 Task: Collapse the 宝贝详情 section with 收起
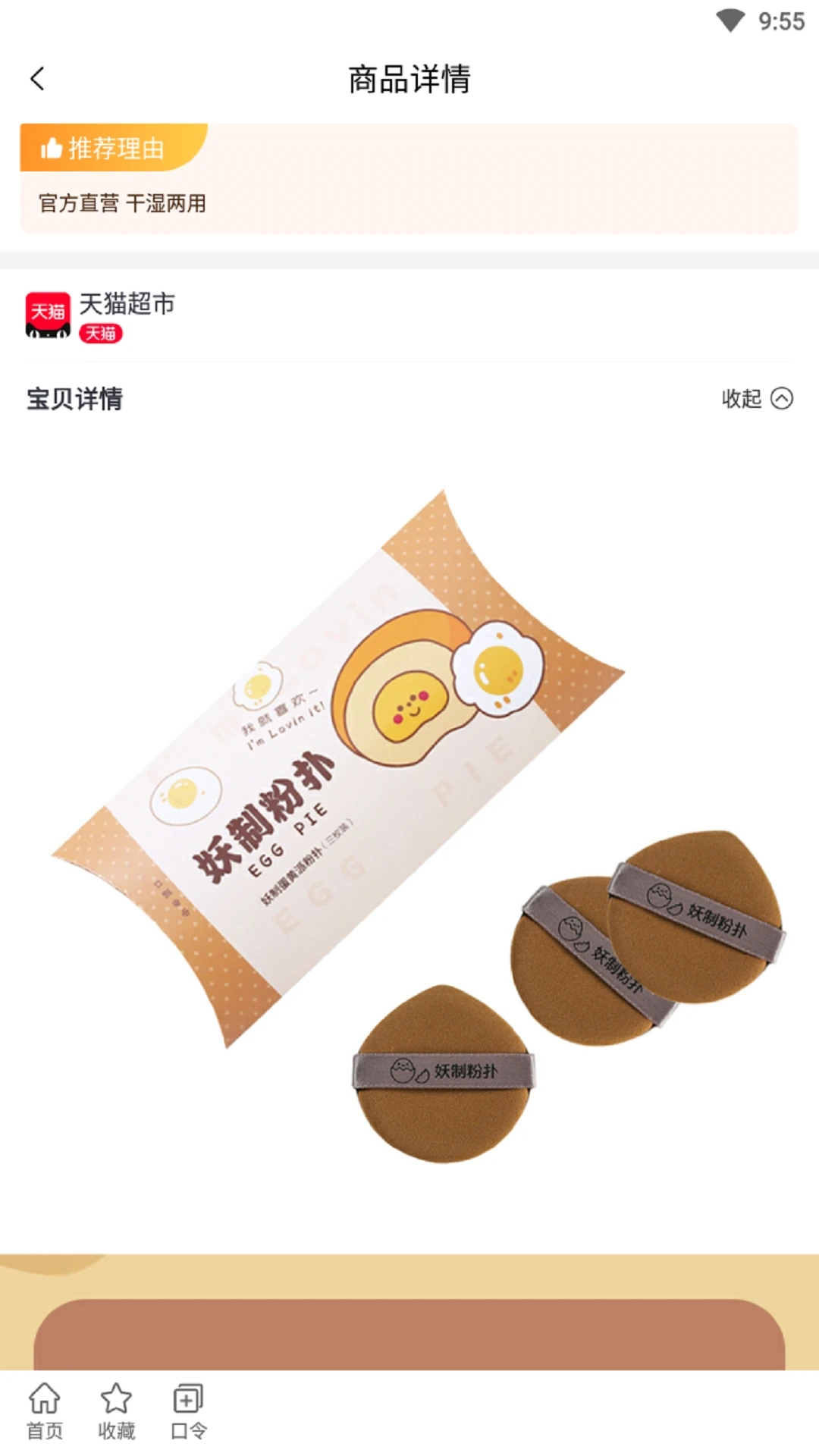756,398
